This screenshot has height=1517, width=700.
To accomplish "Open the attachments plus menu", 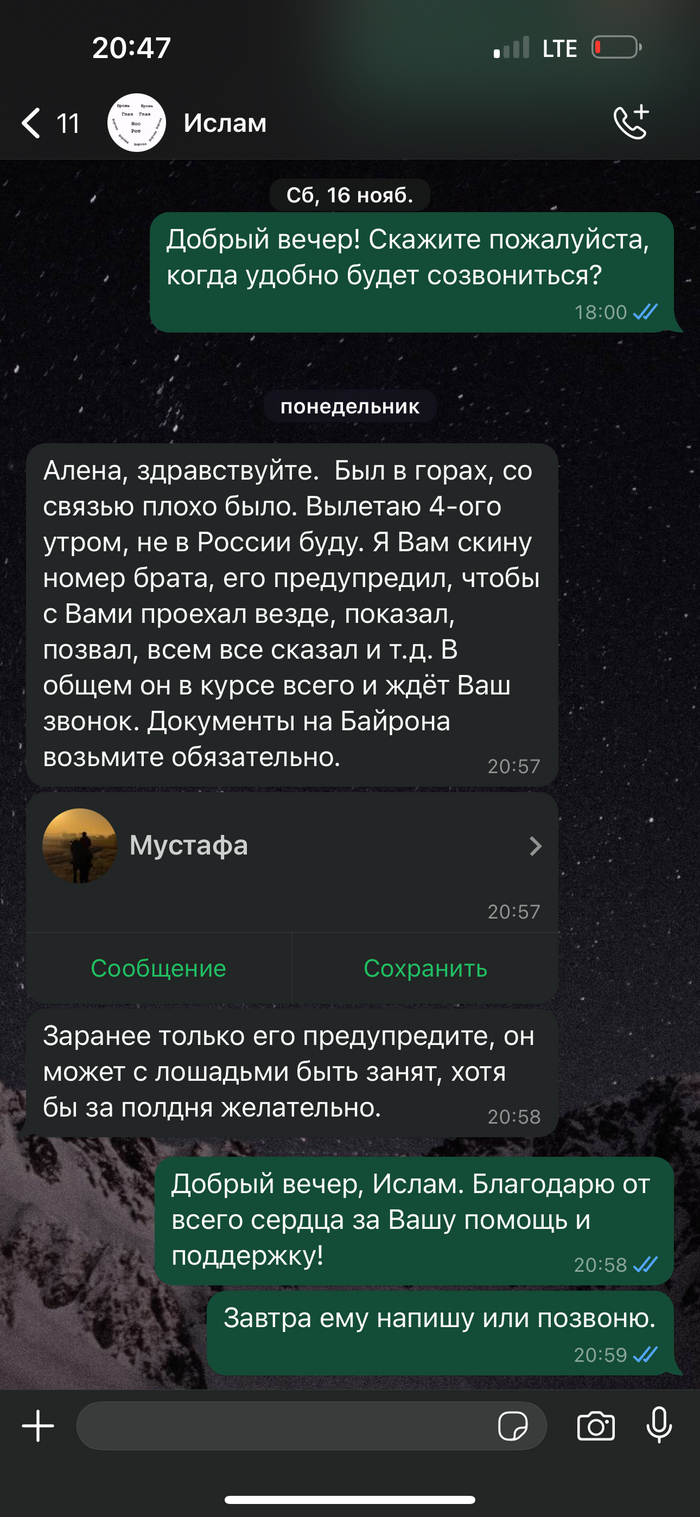I will click(x=38, y=1426).
